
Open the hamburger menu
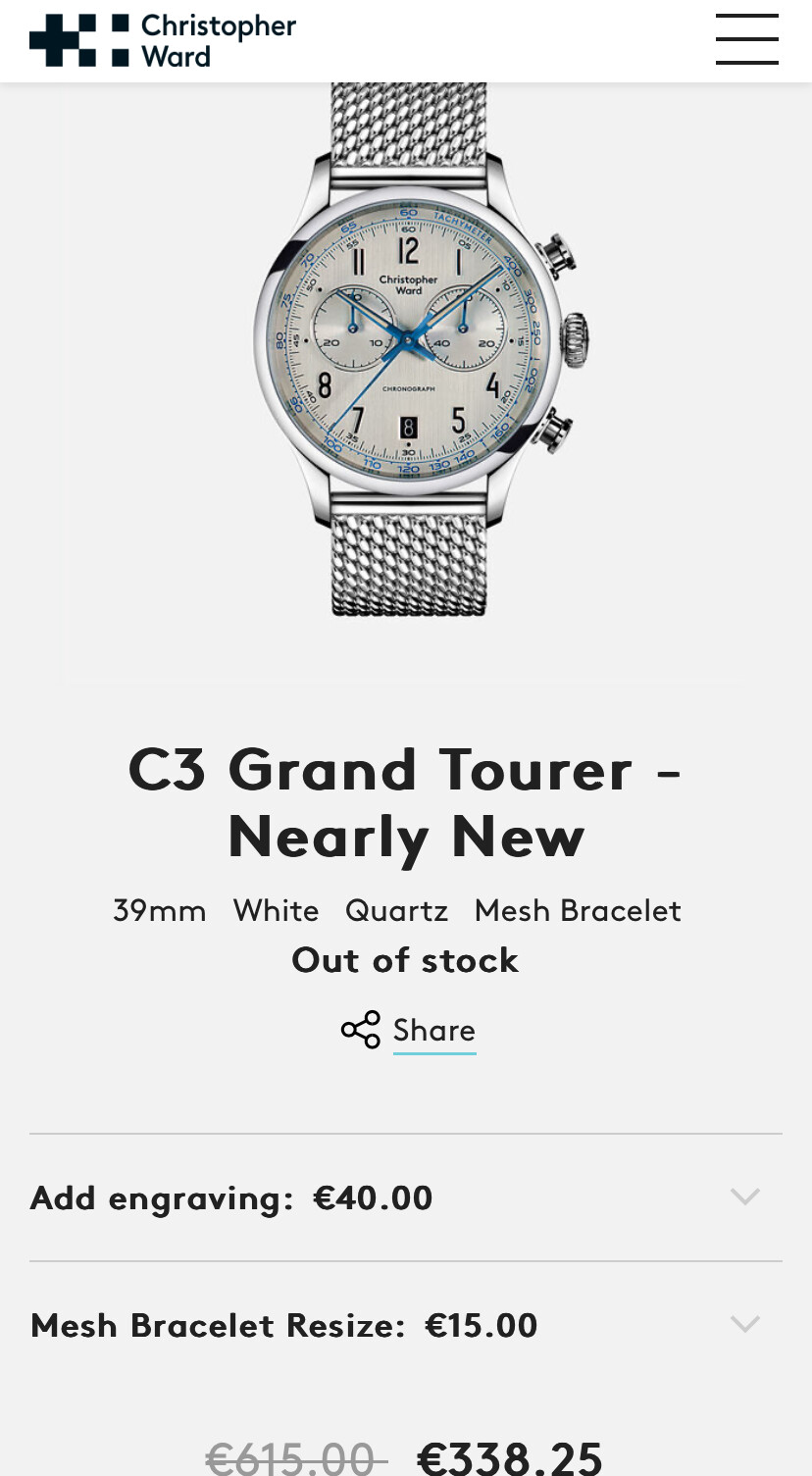point(746,39)
